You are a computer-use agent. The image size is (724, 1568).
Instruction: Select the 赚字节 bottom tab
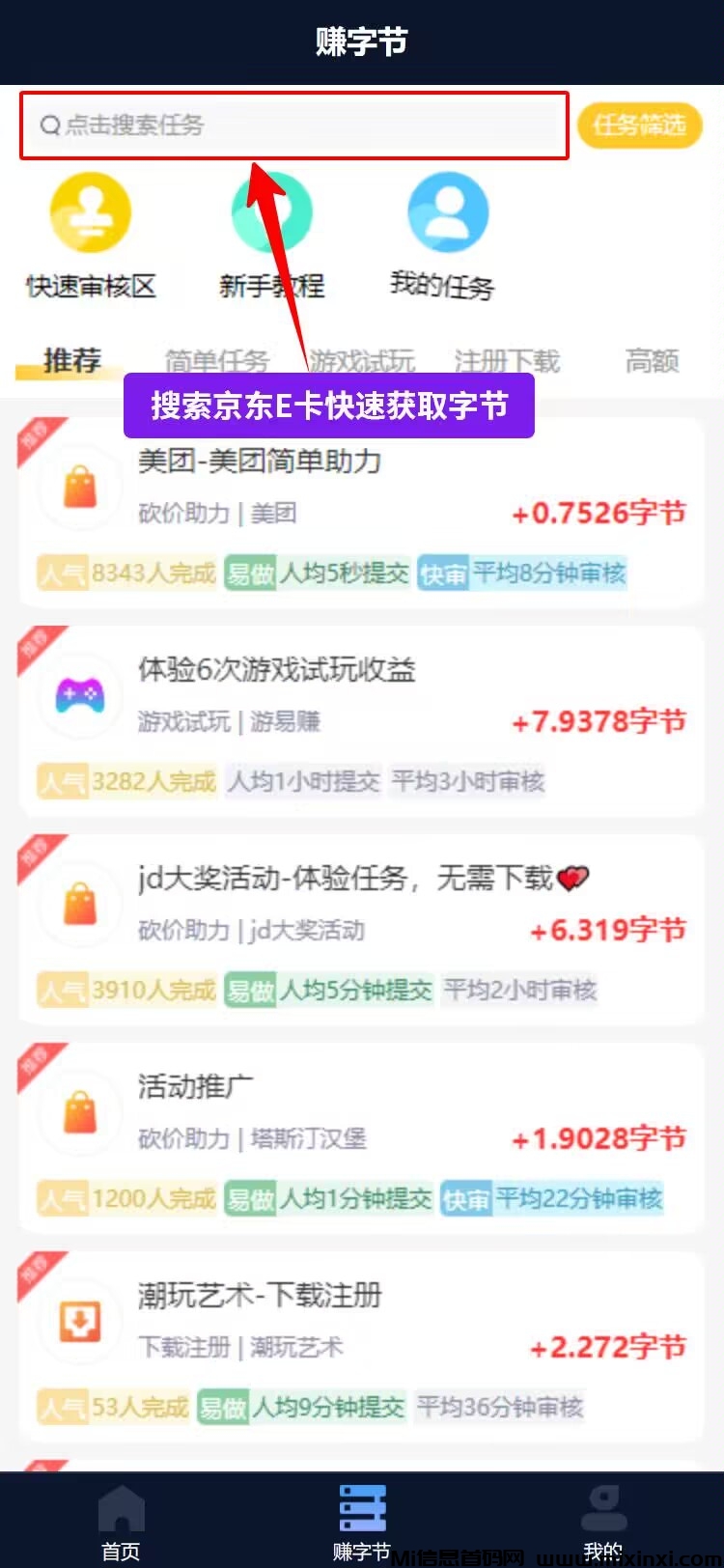362,1522
